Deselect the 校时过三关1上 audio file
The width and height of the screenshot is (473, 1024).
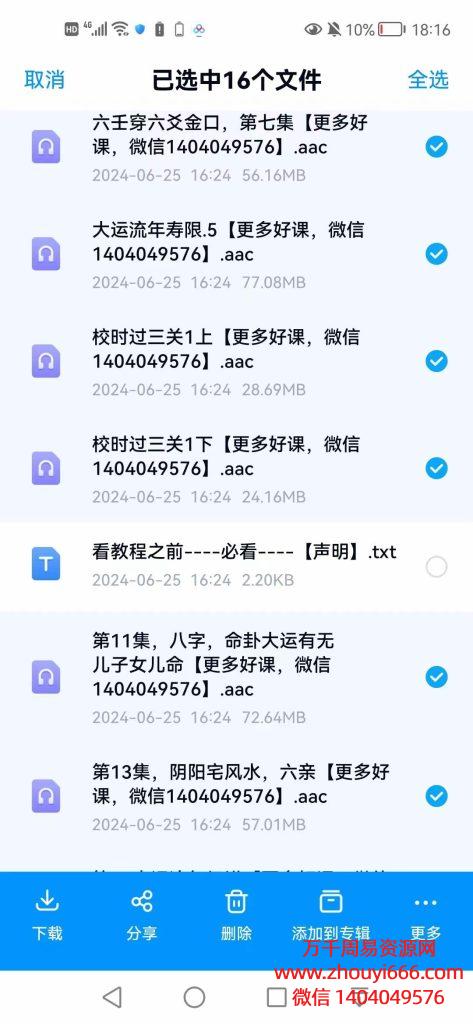(436, 360)
